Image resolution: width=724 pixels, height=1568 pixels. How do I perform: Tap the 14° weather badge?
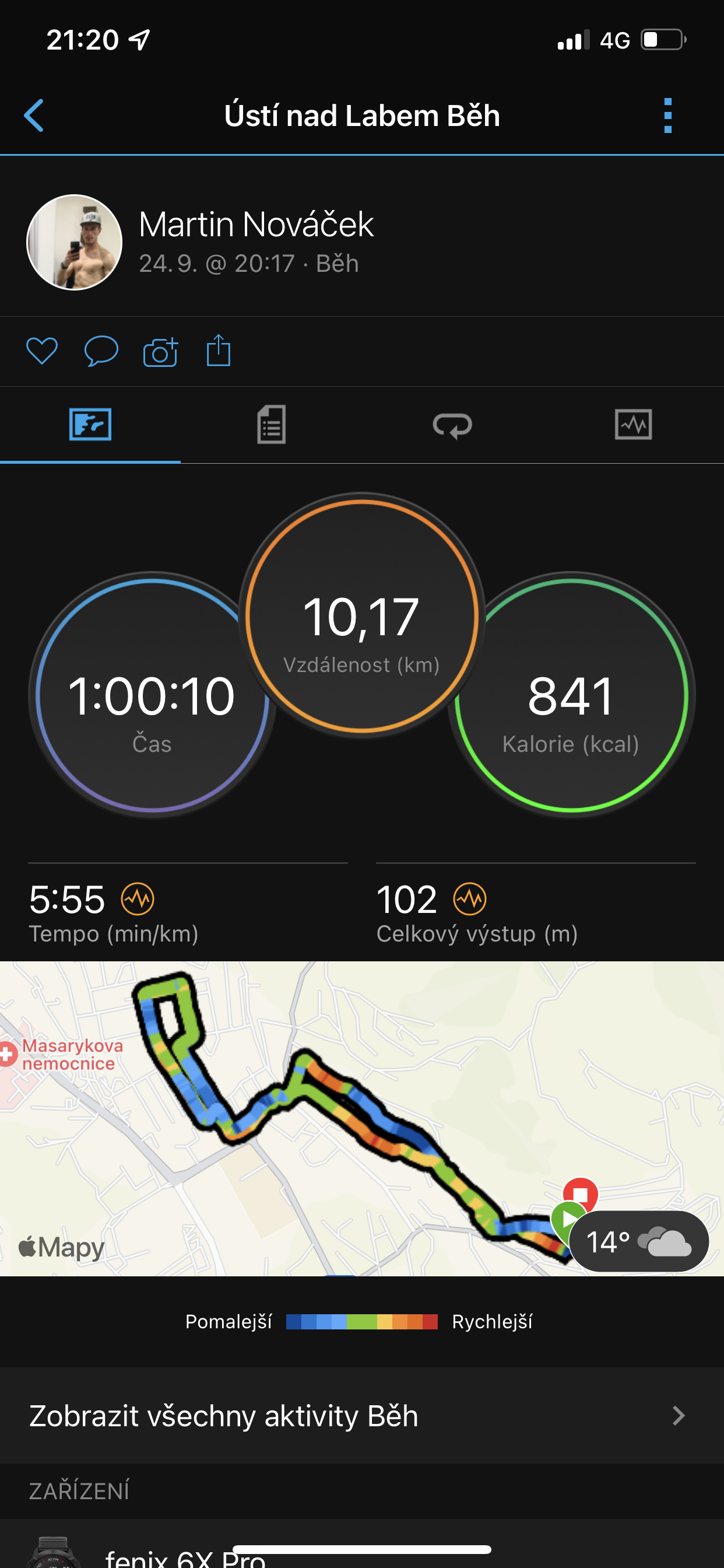639,1241
